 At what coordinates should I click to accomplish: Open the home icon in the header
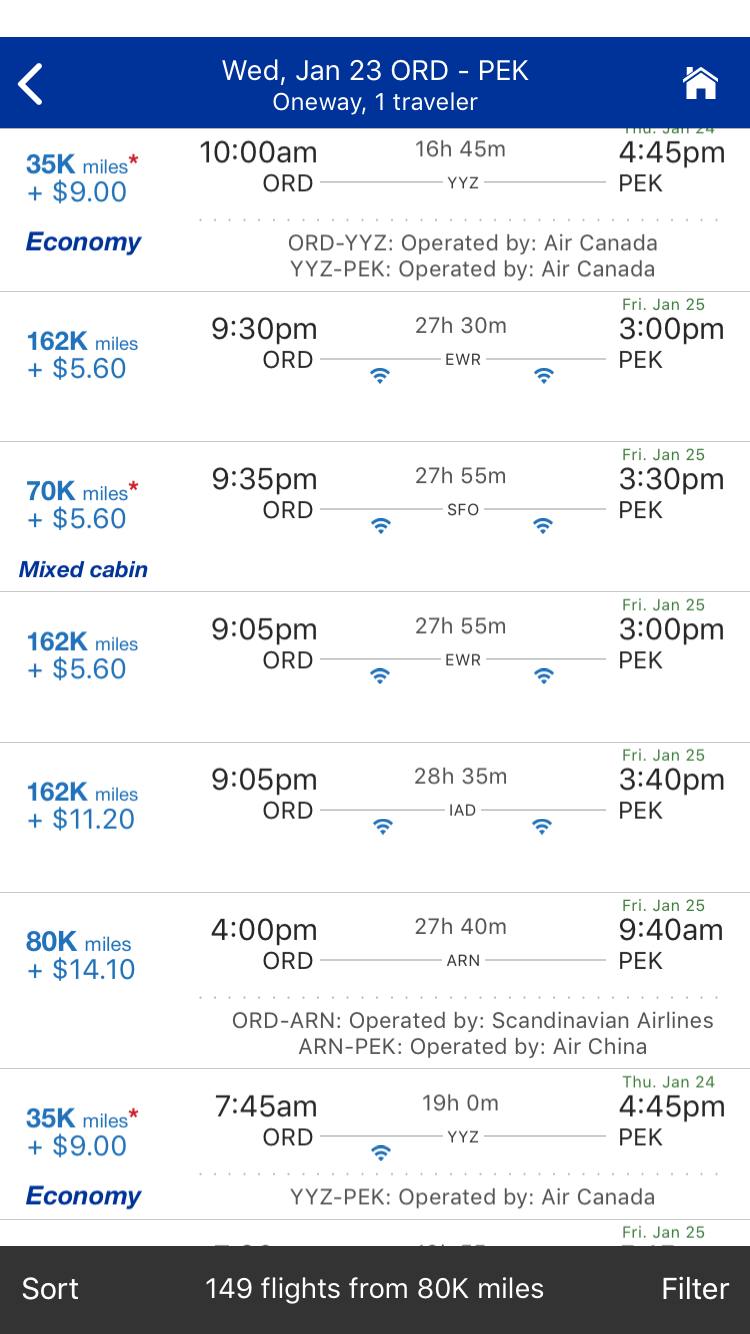tap(700, 84)
